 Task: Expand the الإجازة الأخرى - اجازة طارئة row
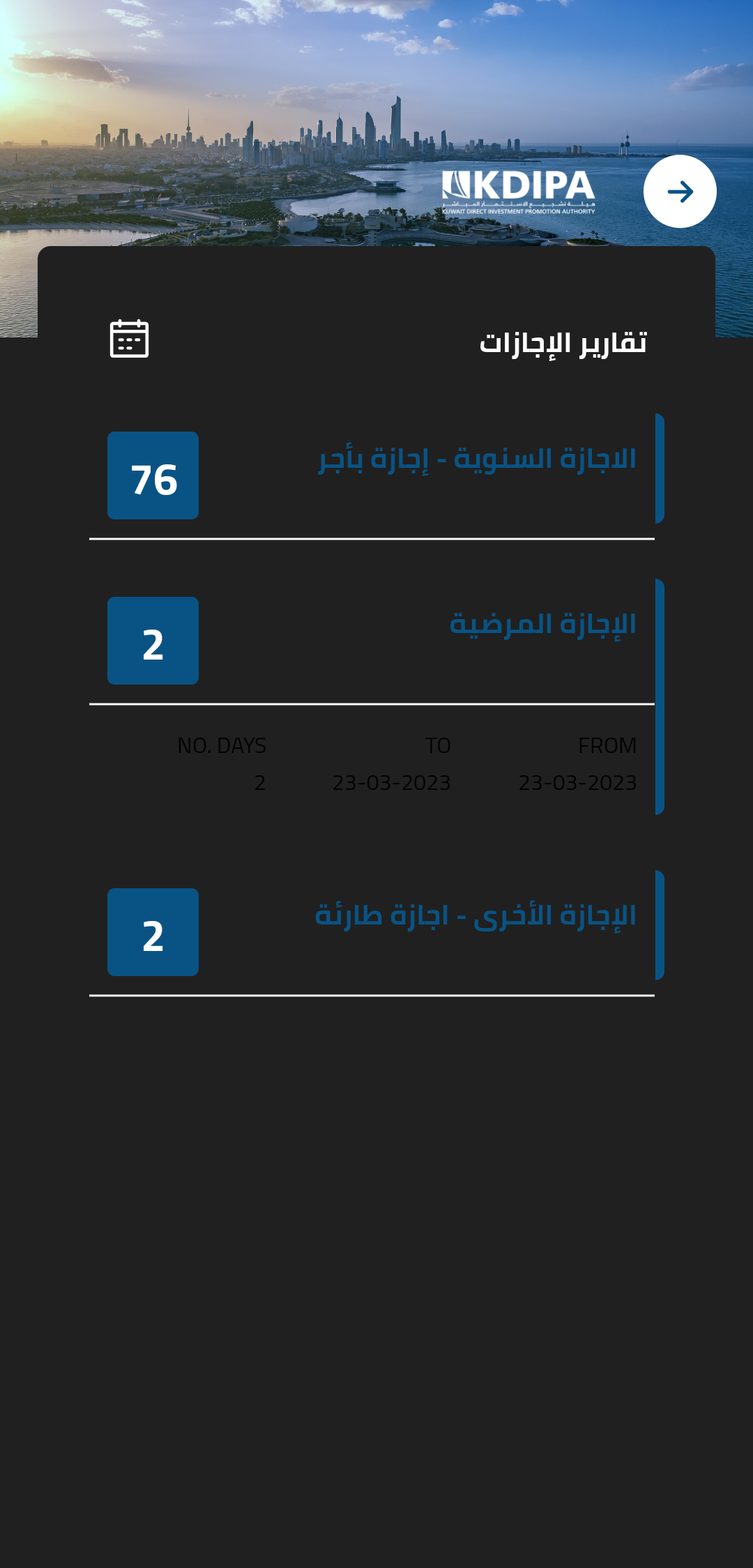click(x=376, y=933)
